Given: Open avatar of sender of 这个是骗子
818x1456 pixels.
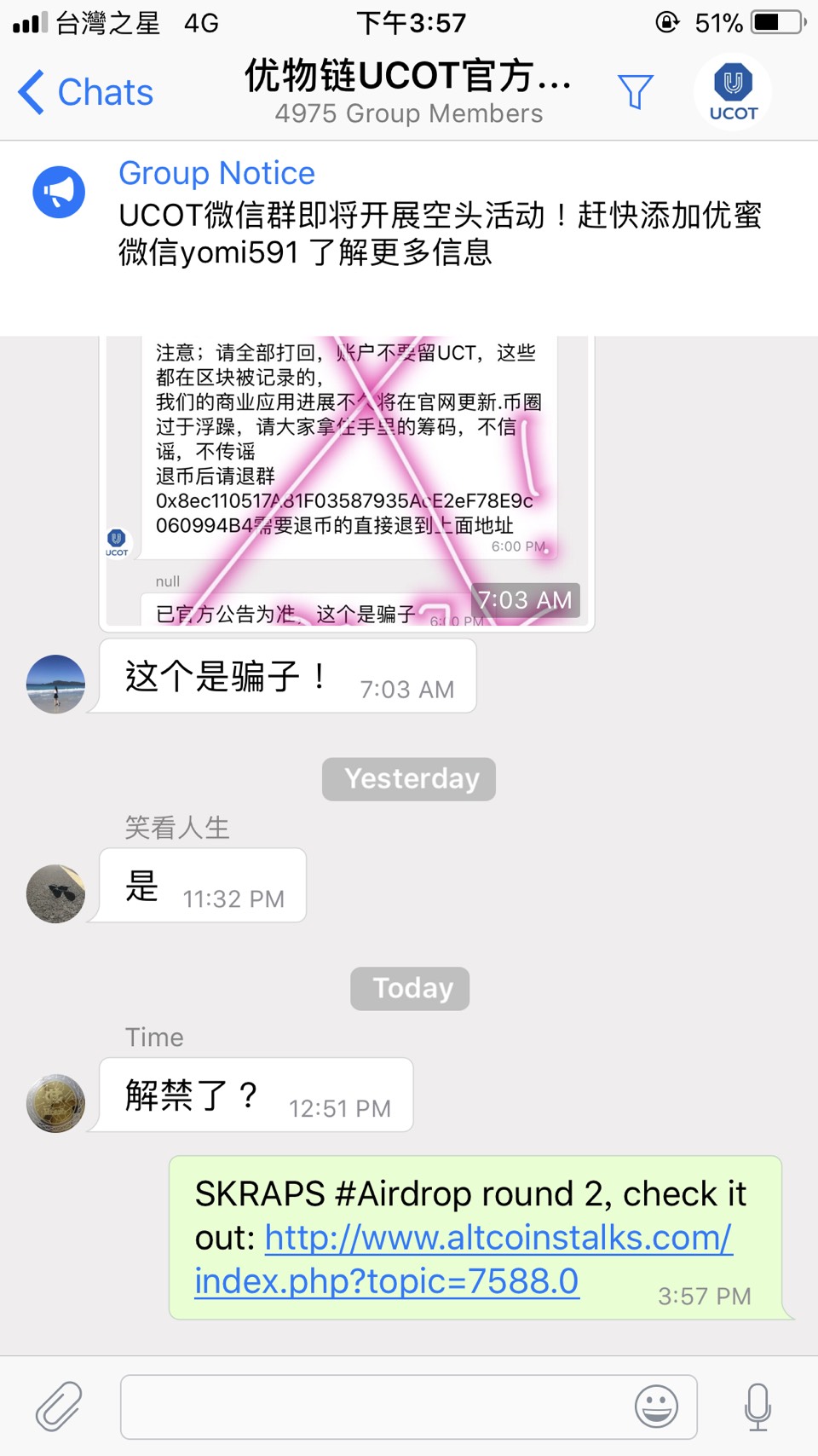Looking at the screenshot, I should tap(55, 684).
